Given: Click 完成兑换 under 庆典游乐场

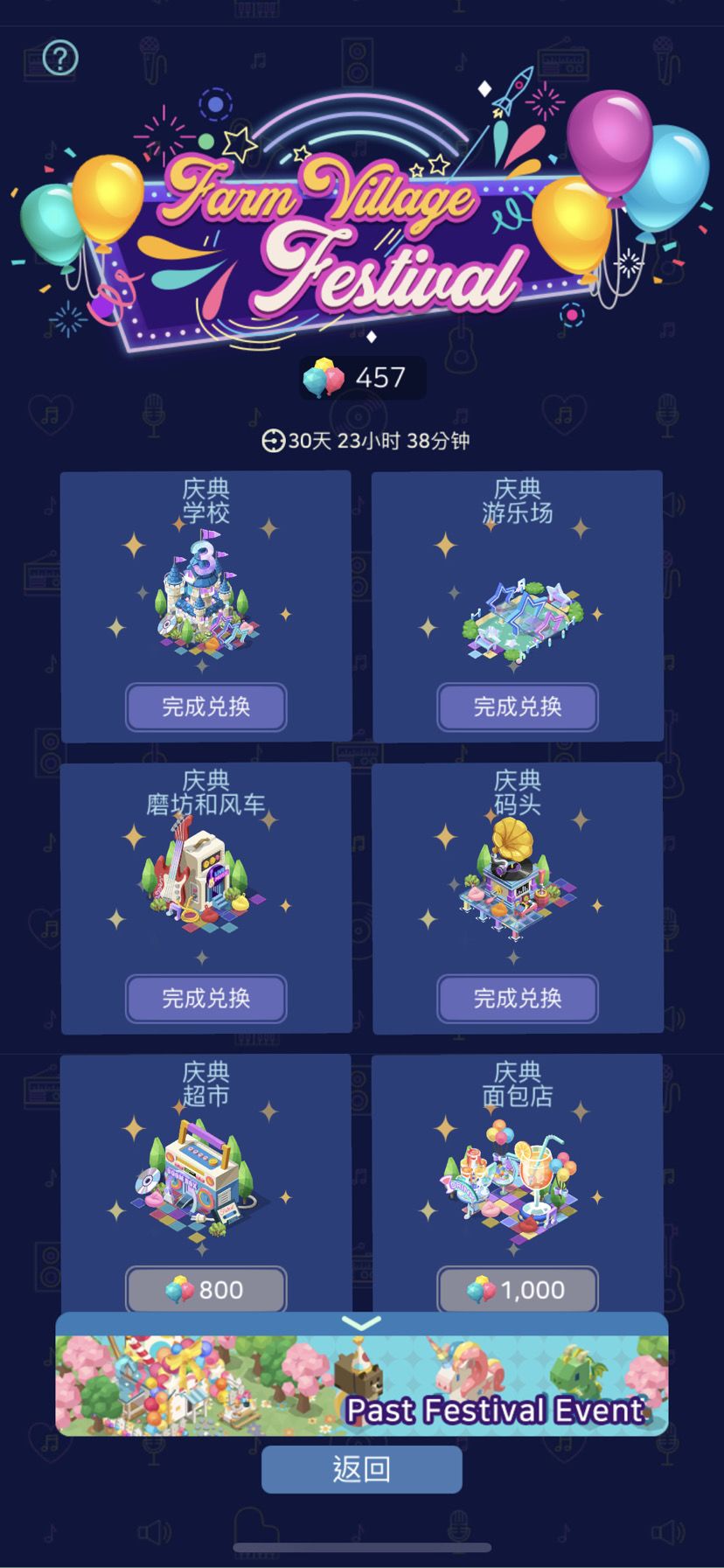Looking at the screenshot, I should [518, 707].
